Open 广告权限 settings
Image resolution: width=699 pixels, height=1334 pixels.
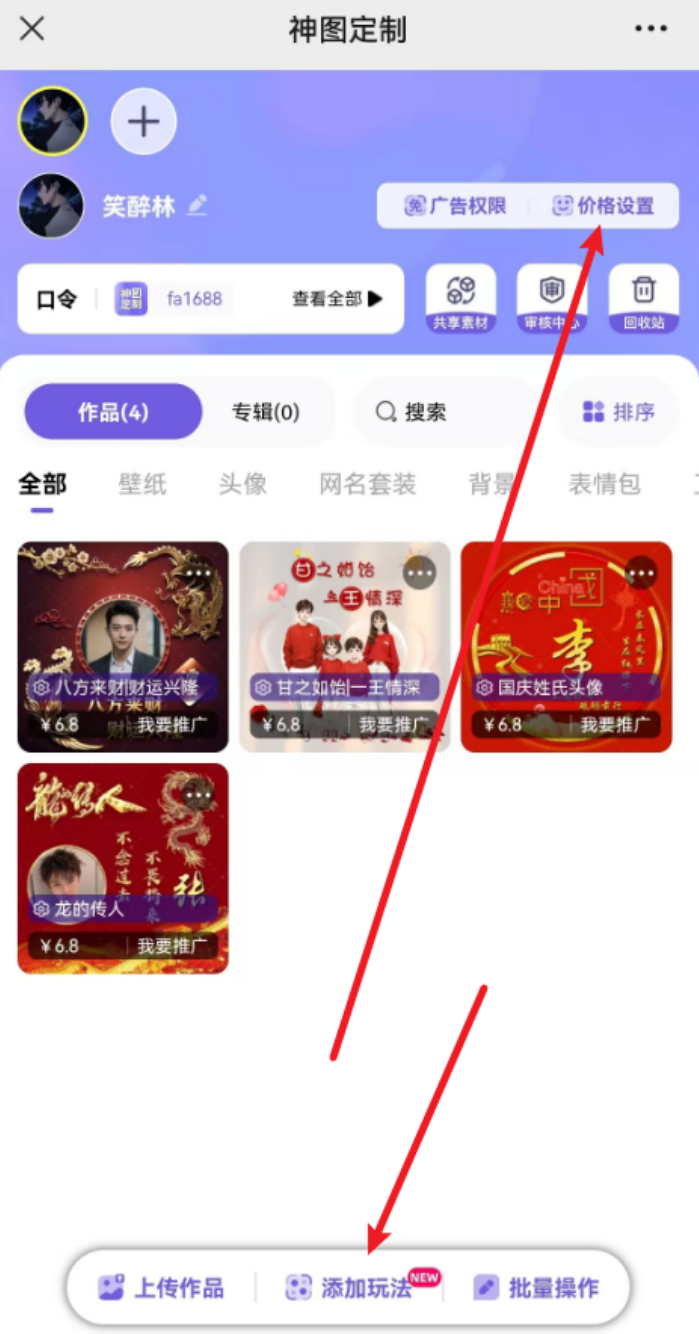[x=455, y=206]
